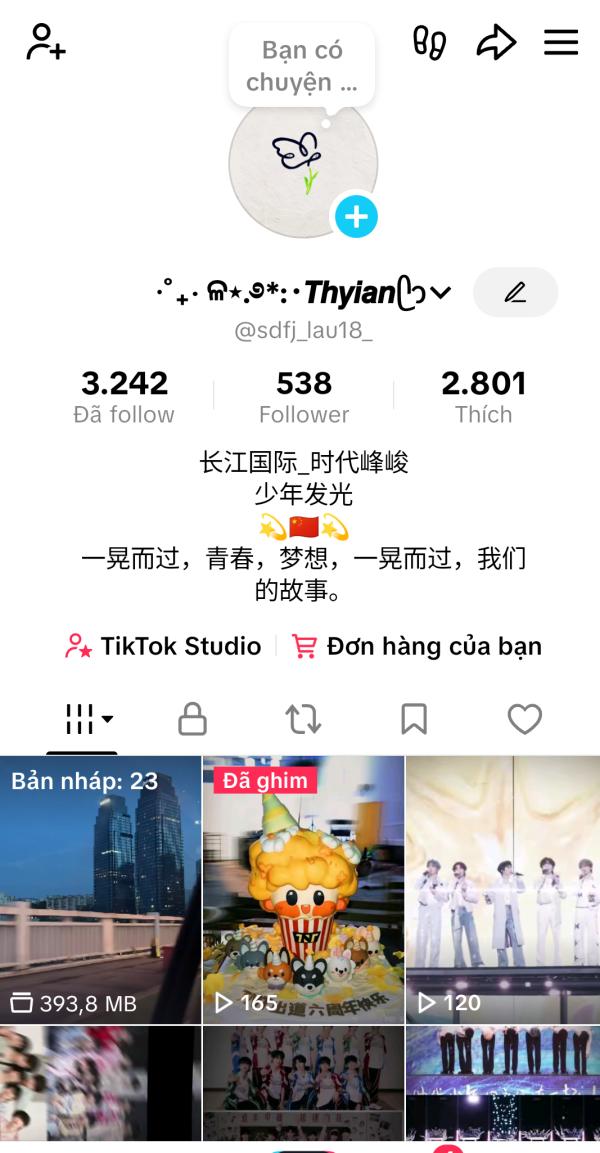
Task: Share this profile
Action: [x=495, y=43]
